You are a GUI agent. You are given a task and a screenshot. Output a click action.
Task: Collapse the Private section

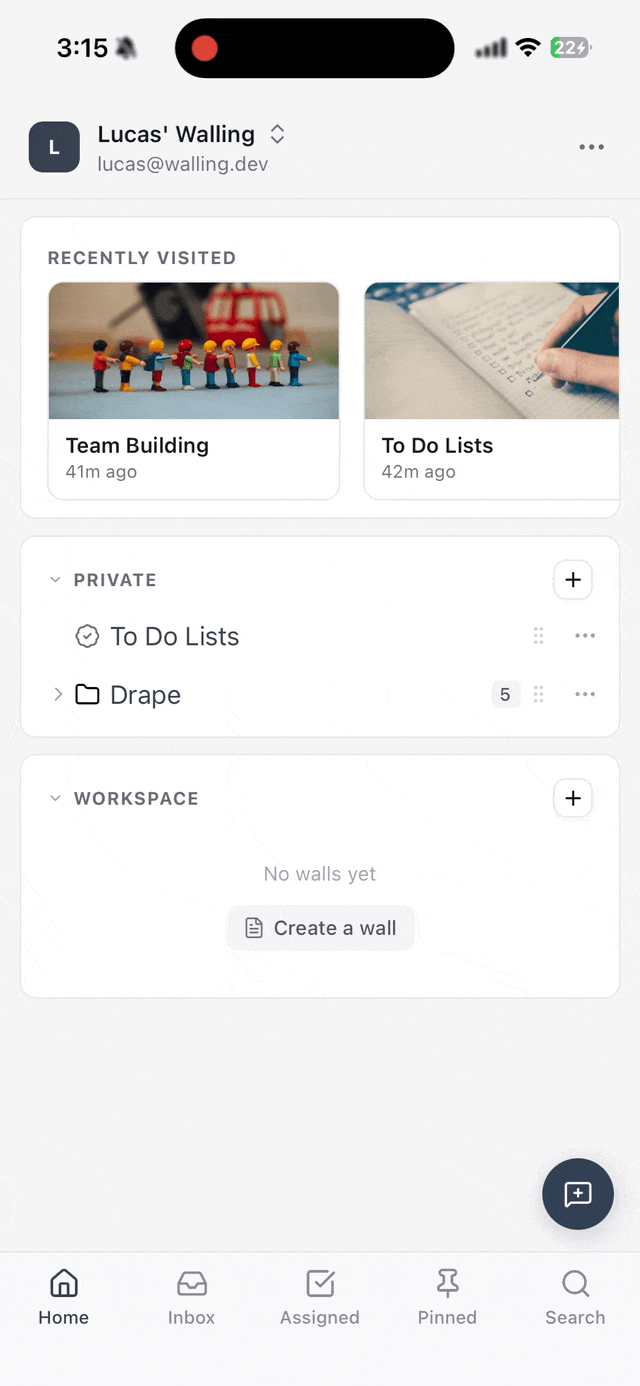56,580
